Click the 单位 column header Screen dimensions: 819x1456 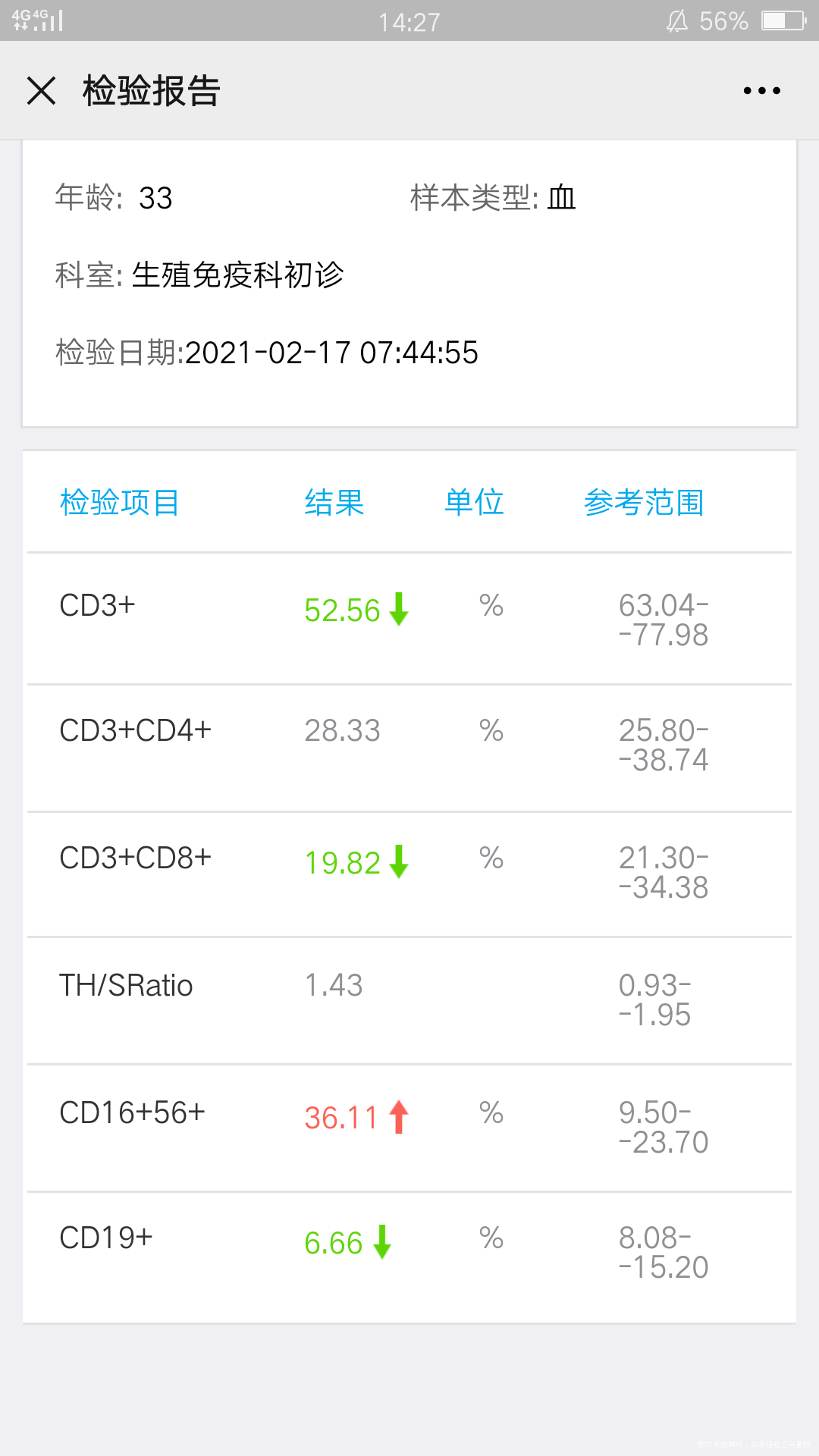[474, 502]
